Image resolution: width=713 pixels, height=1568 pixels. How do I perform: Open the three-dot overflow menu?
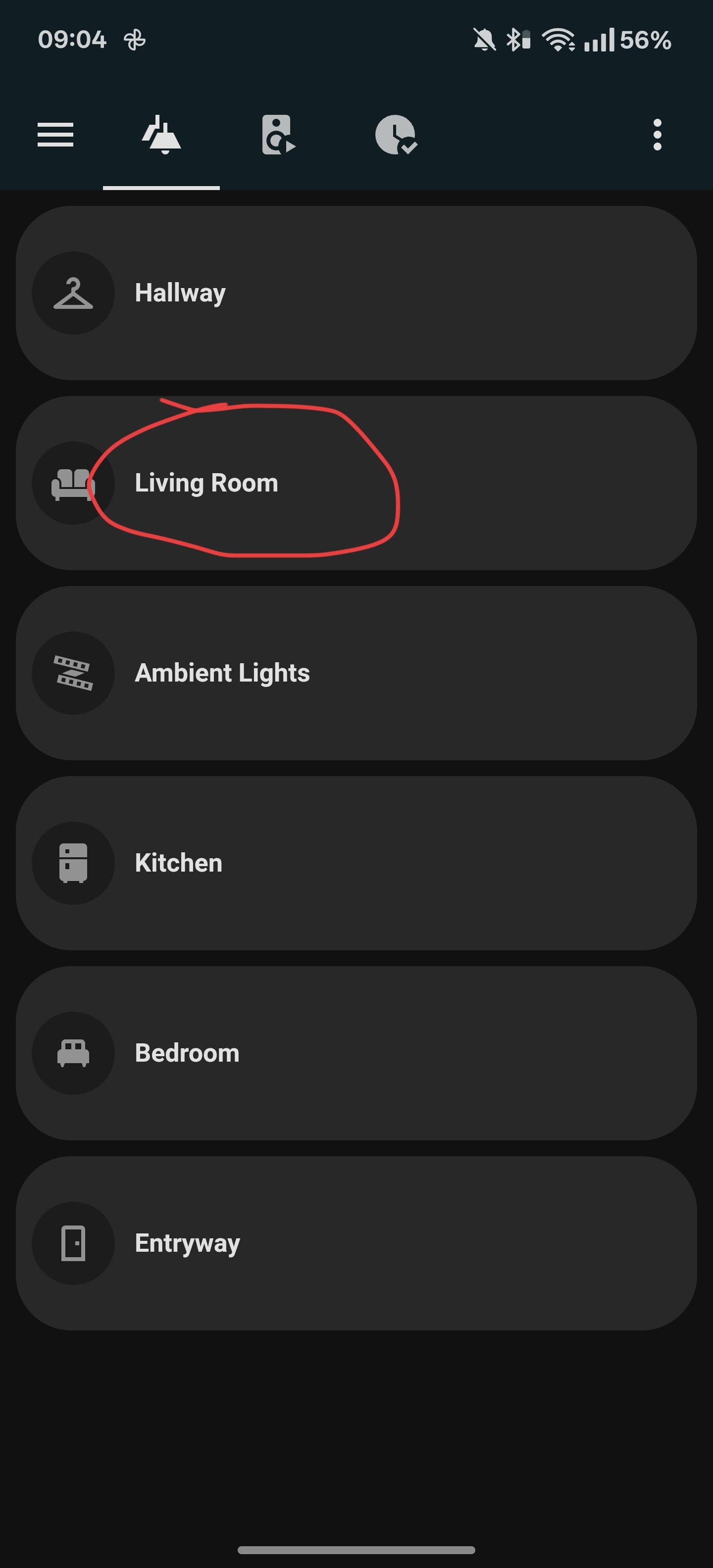[x=657, y=135]
